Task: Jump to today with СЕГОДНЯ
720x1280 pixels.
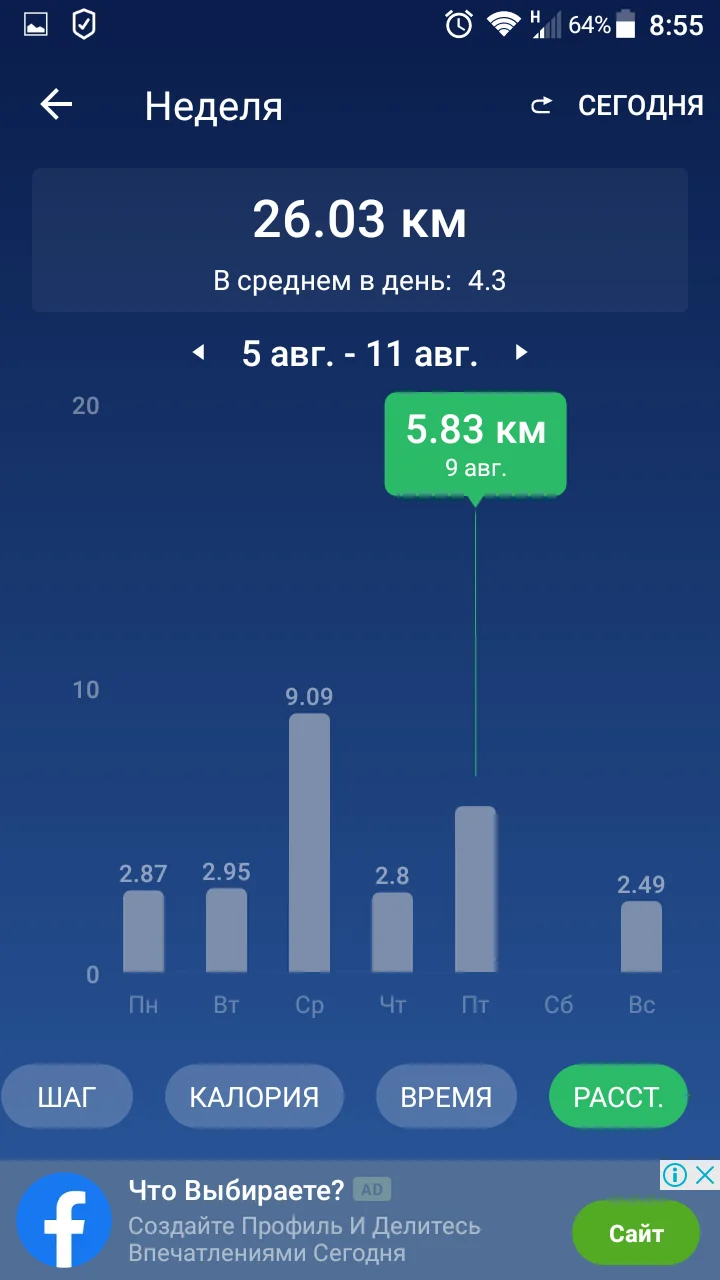Action: [618, 106]
